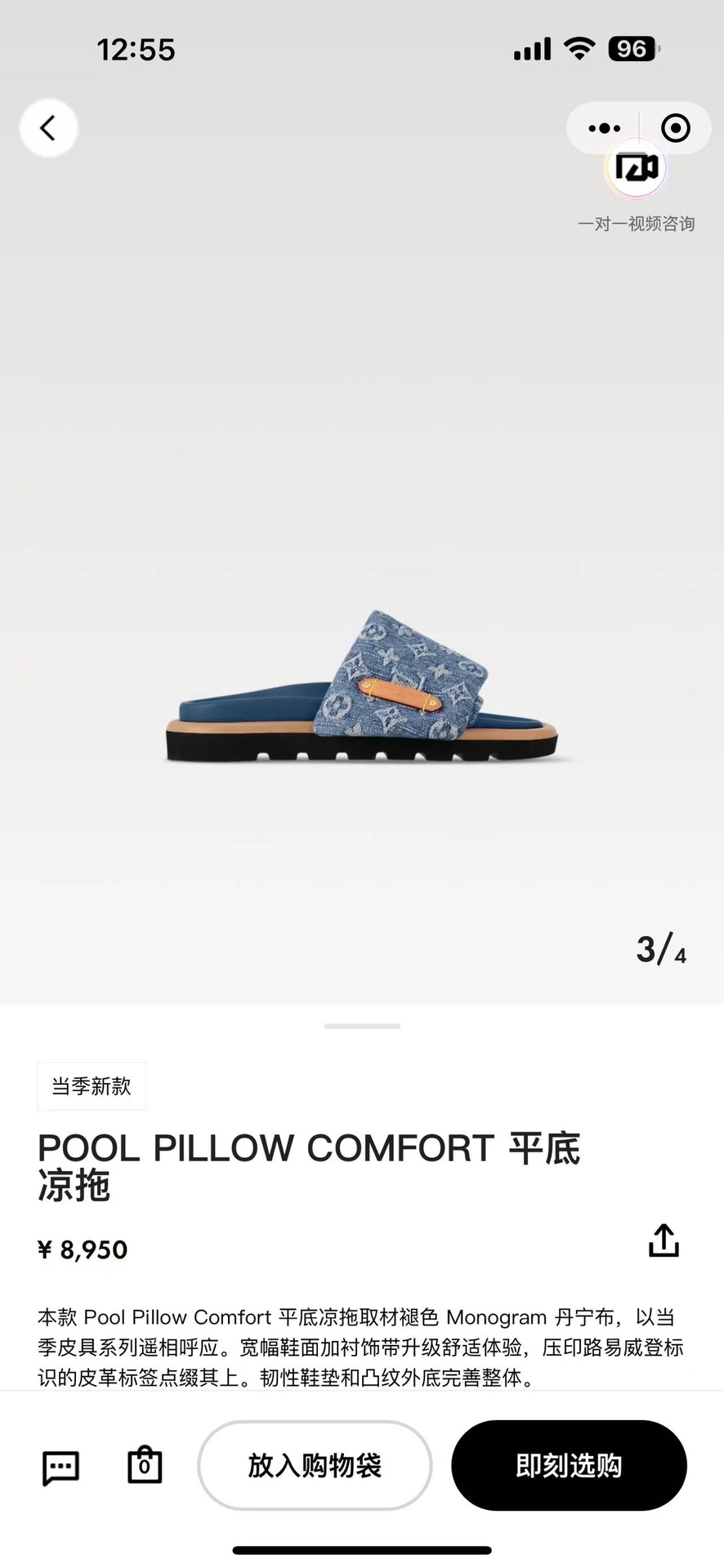This screenshot has width=724, height=1568.
Task: Select the 当季新款 new season tag
Action: pos(91,1086)
